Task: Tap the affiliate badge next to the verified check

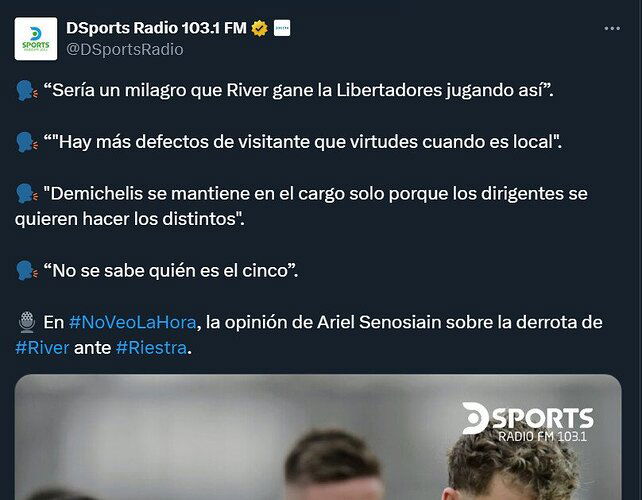Action: pyautogui.click(x=282, y=29)
